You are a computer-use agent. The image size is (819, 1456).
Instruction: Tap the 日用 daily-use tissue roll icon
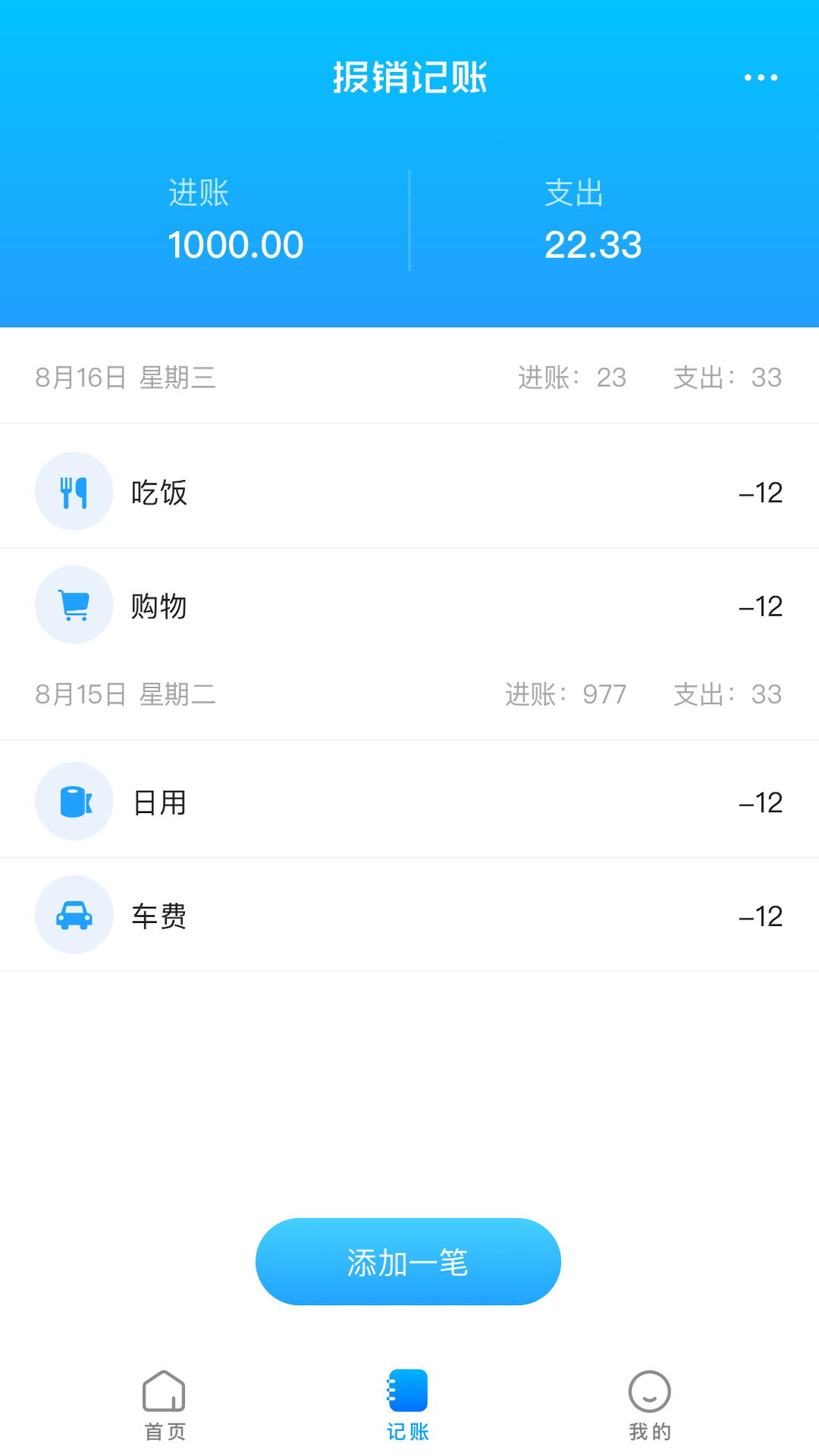(74, 800)
